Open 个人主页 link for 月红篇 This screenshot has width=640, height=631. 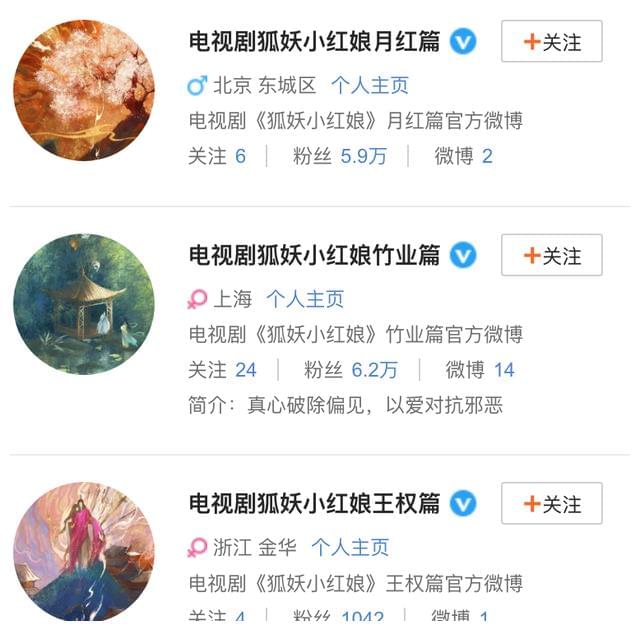[x=369, y=86]
